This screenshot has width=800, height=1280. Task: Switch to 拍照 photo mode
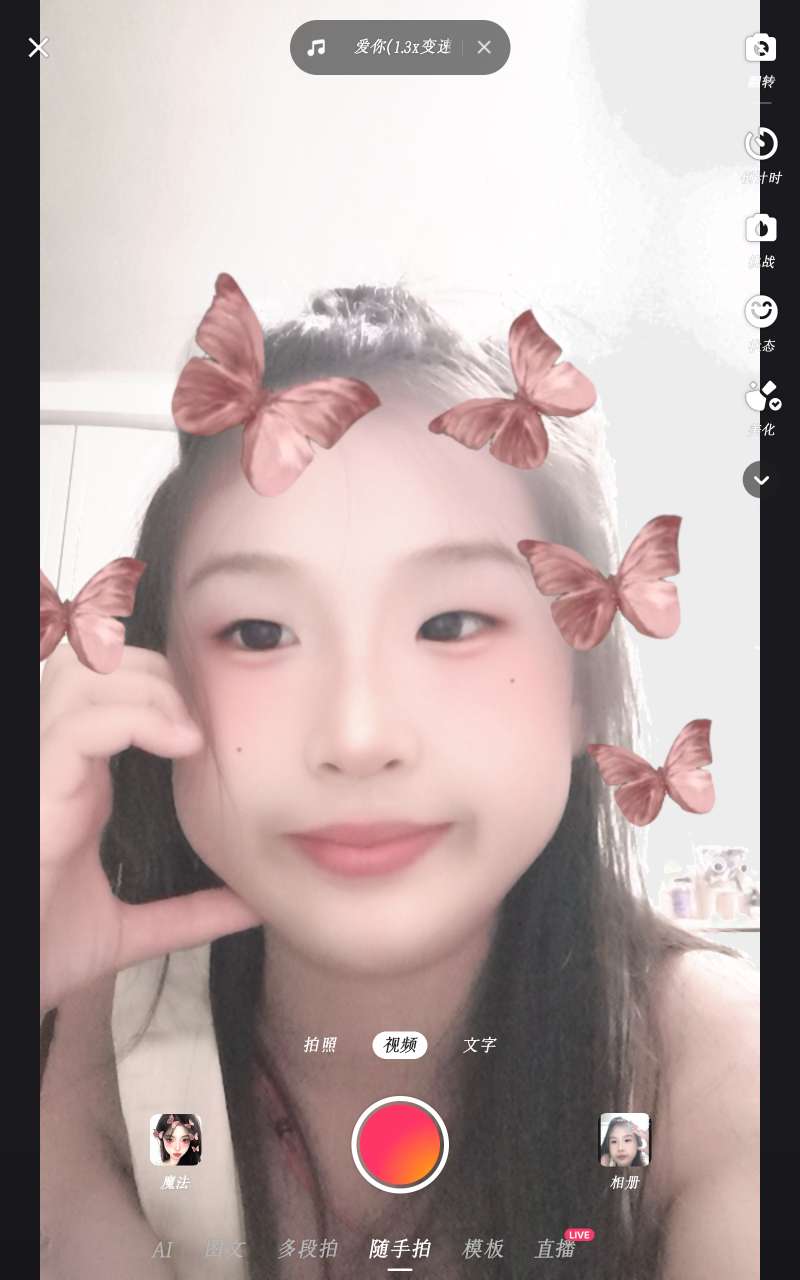[320, 1045]
